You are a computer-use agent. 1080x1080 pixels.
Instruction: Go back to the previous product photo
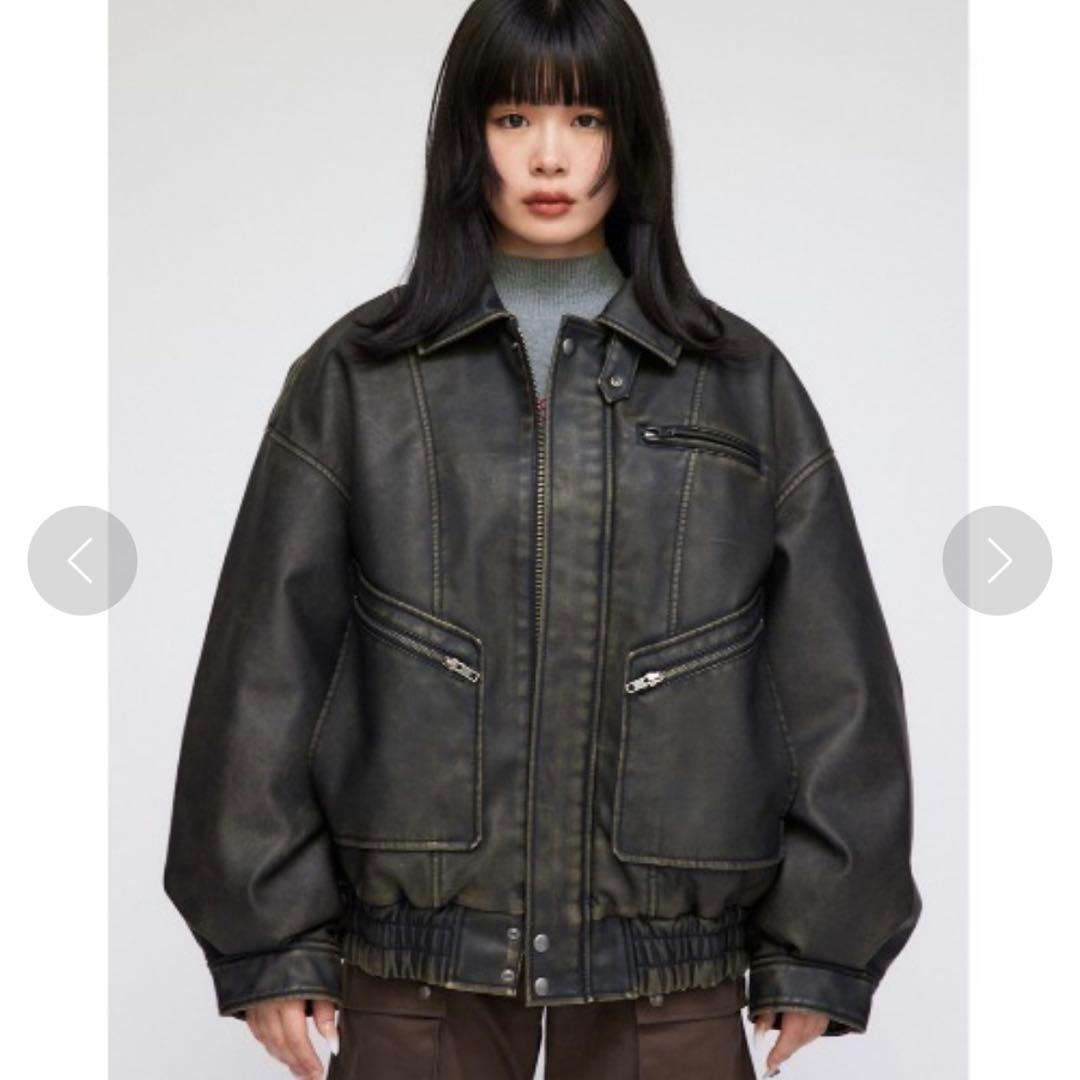82,560
